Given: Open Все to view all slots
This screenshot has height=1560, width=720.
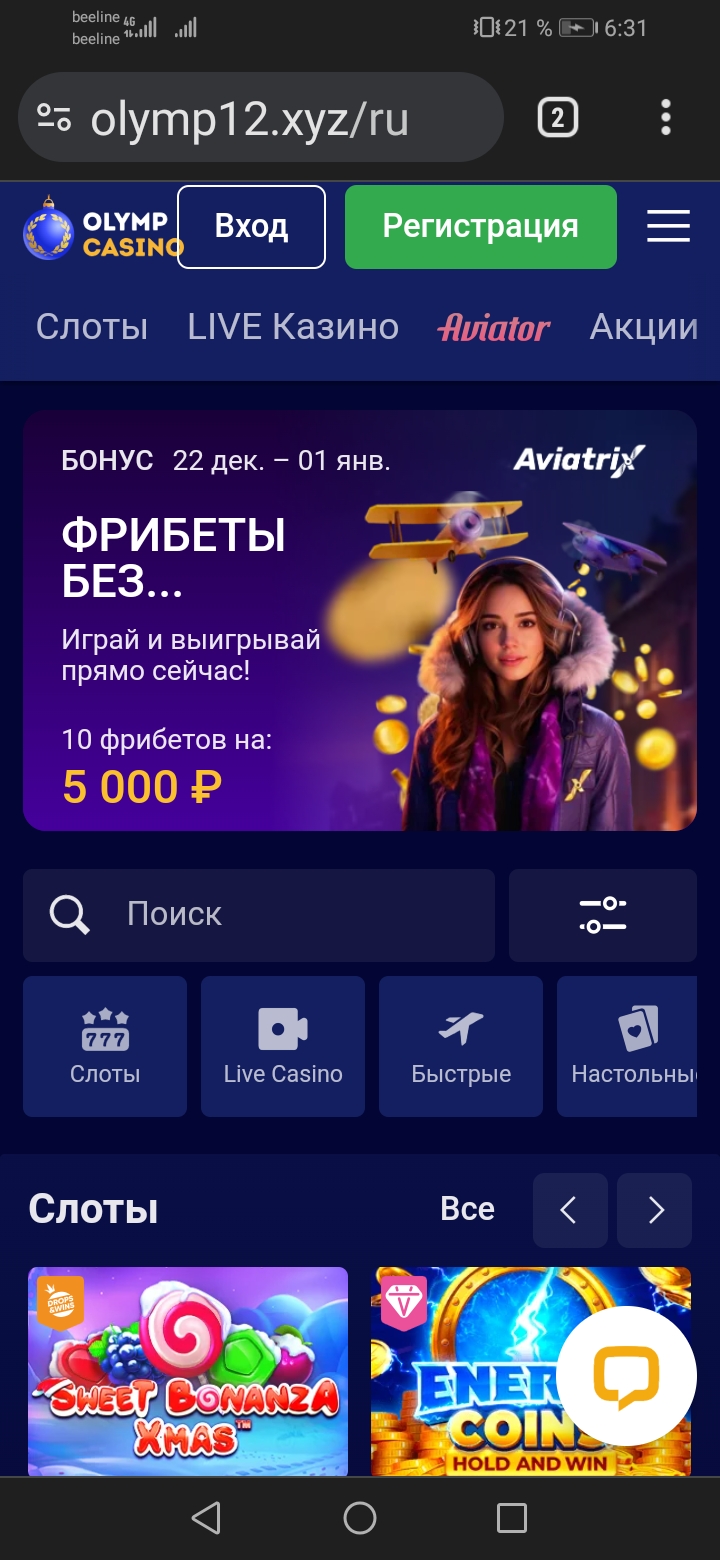Looking at the screenshot, I should 467,1210.
